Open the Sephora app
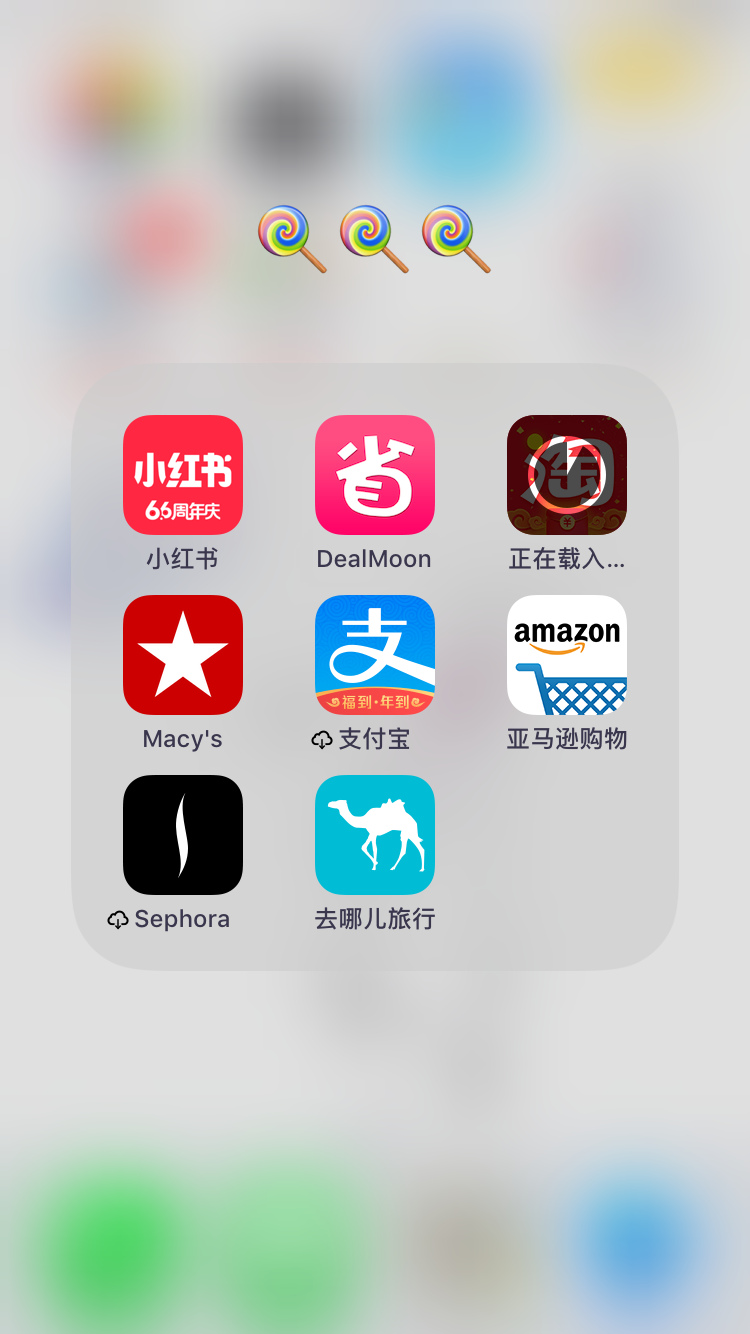This screenshot has width=750, height=1334. [183, 835]
